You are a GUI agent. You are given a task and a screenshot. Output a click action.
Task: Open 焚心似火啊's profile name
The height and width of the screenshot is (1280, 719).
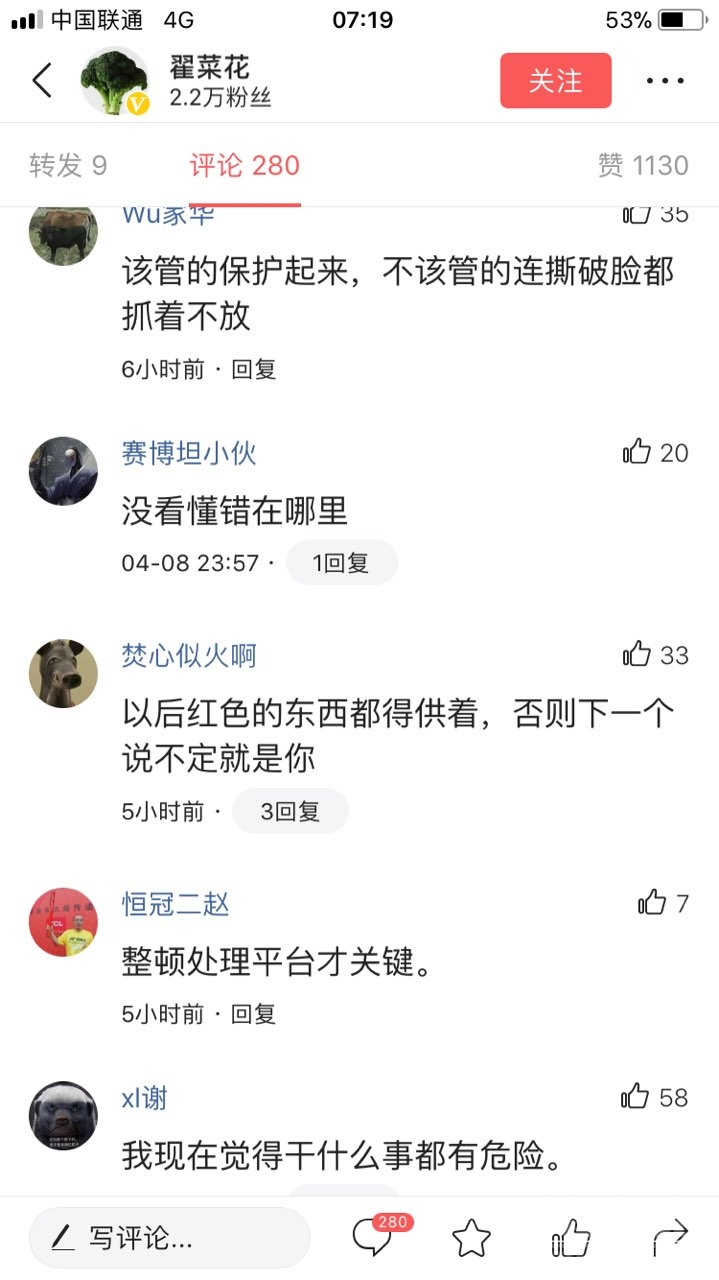click(x=189, y=655)
